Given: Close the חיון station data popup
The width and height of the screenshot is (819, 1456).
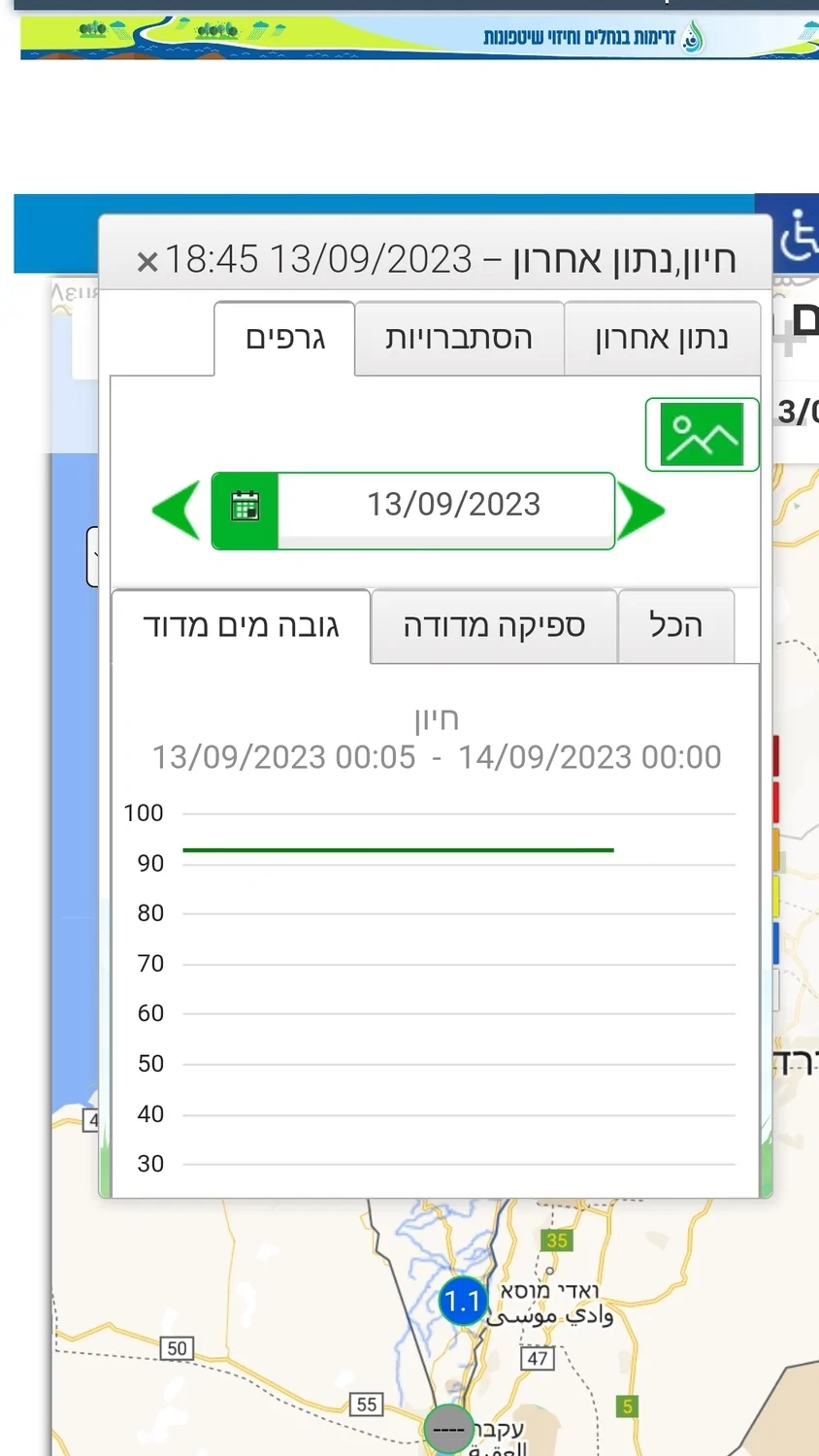Looking at the screenshot, I should (x=147, y=261).
